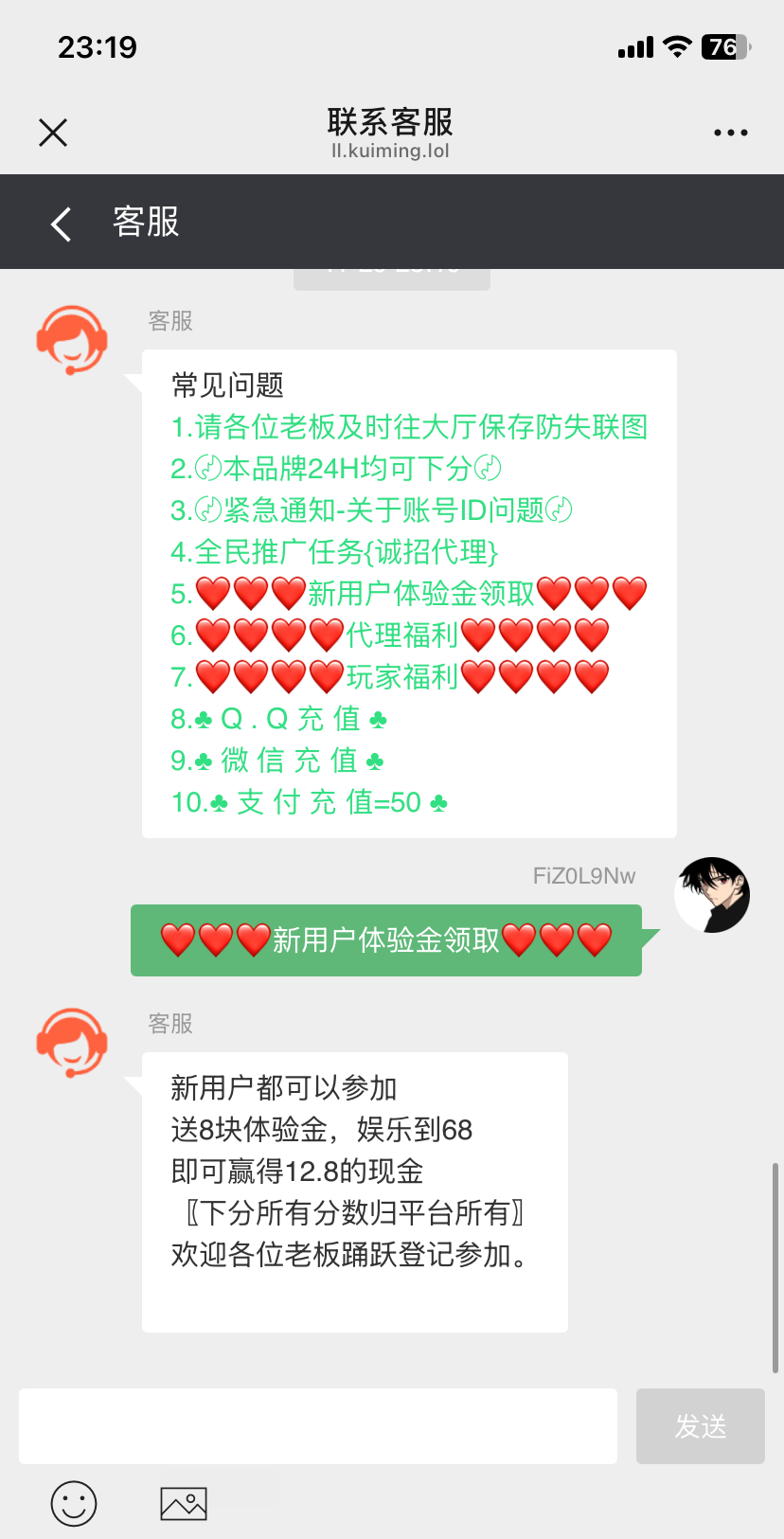The image size is (784, 1539).
Task: Open the emoji picker smiley icon
Action: tap(74, 1503)
